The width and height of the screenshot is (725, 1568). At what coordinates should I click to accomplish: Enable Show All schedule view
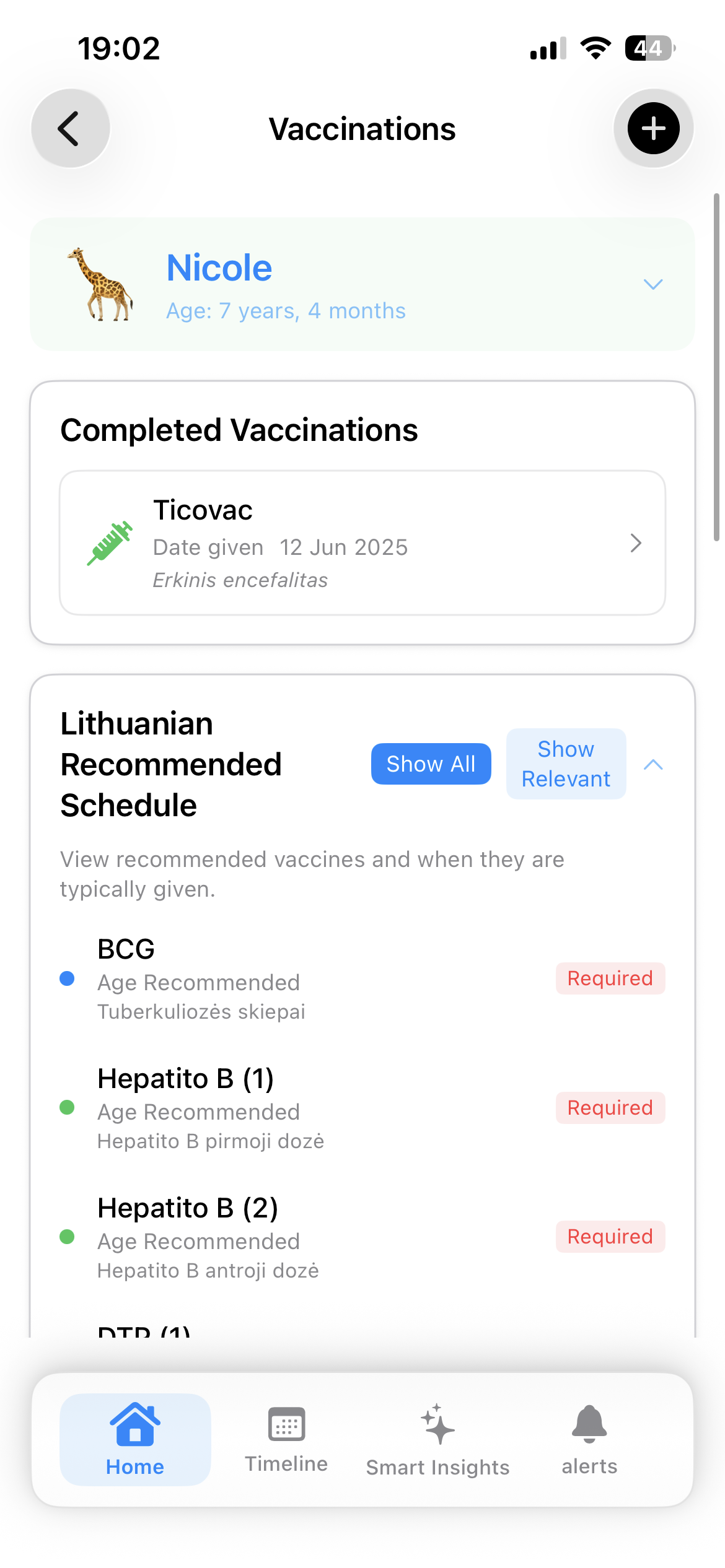(431, 764)
